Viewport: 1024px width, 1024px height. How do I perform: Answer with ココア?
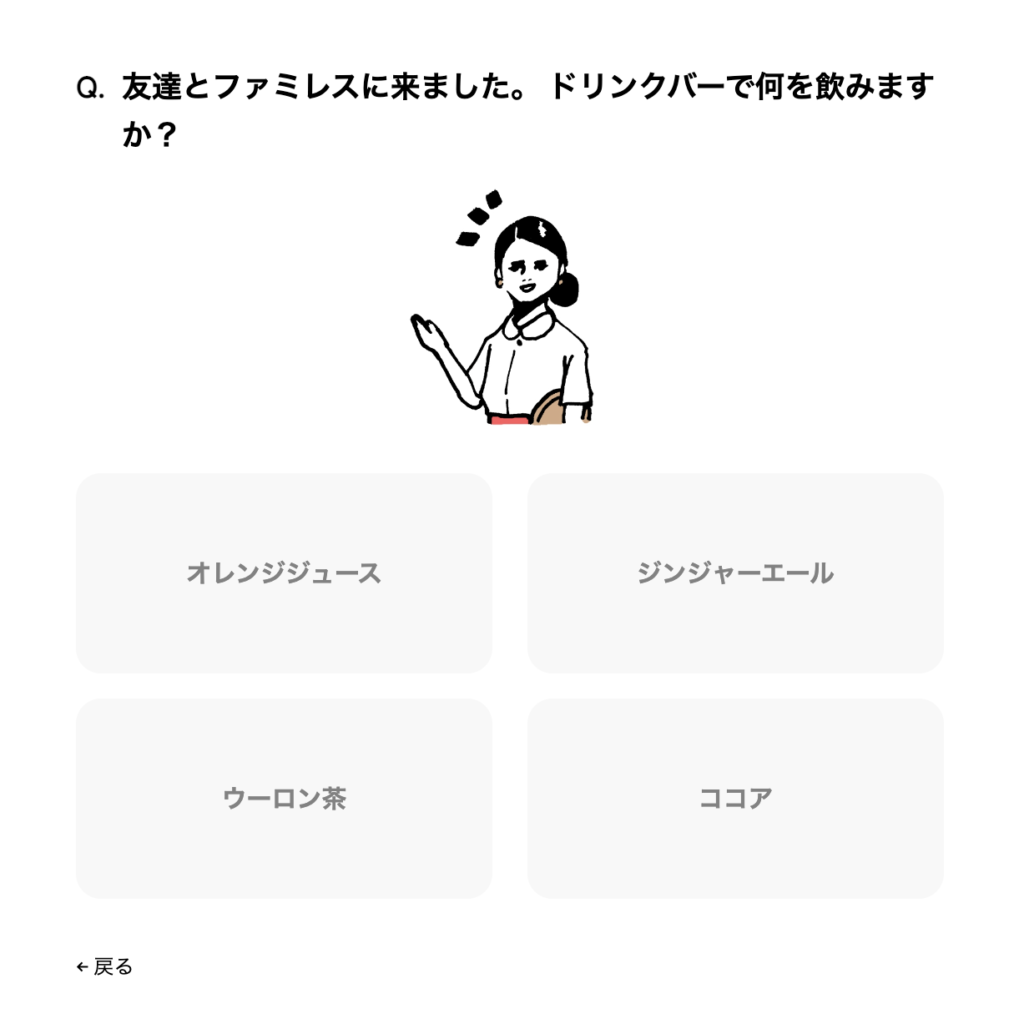(735, 798)
